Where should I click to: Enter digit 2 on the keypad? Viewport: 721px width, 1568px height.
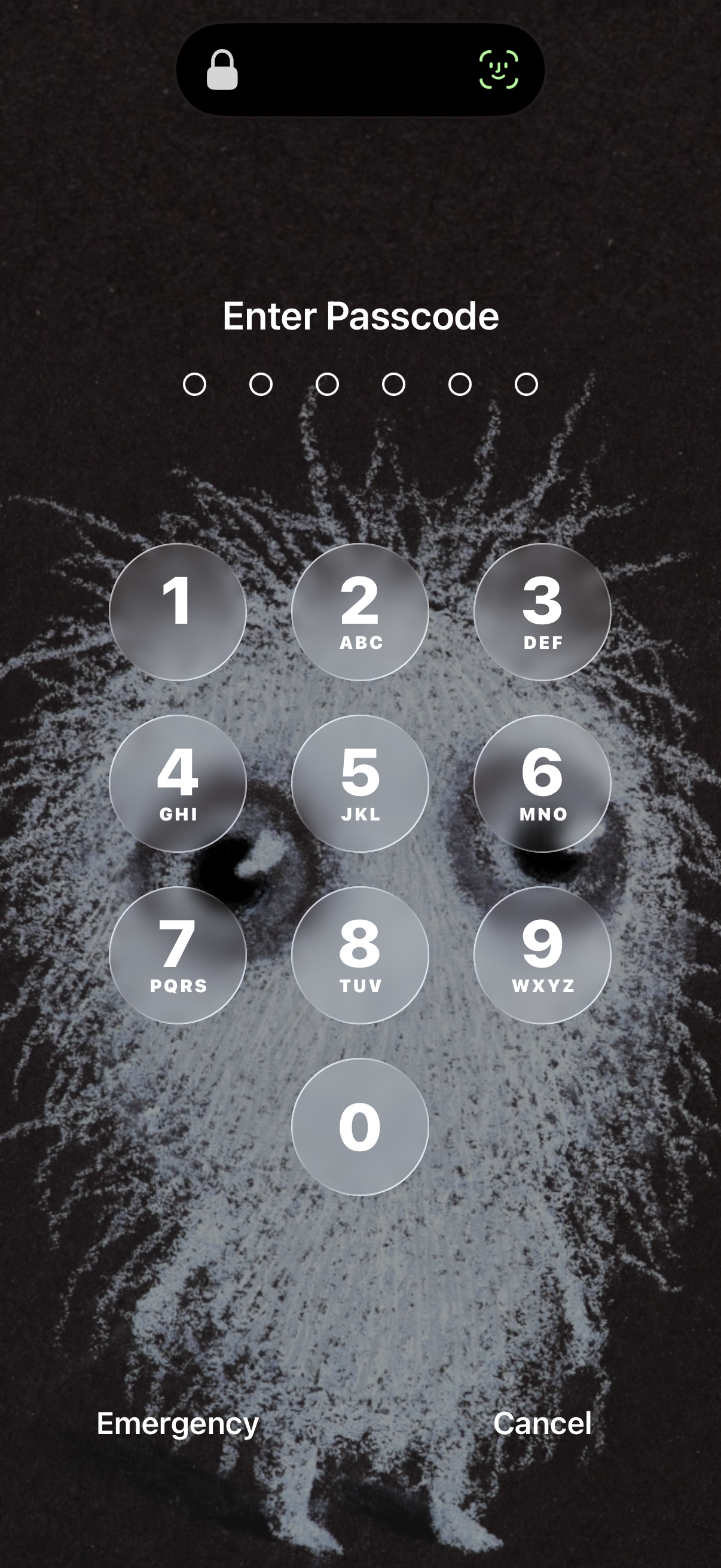tap(360, 612)
